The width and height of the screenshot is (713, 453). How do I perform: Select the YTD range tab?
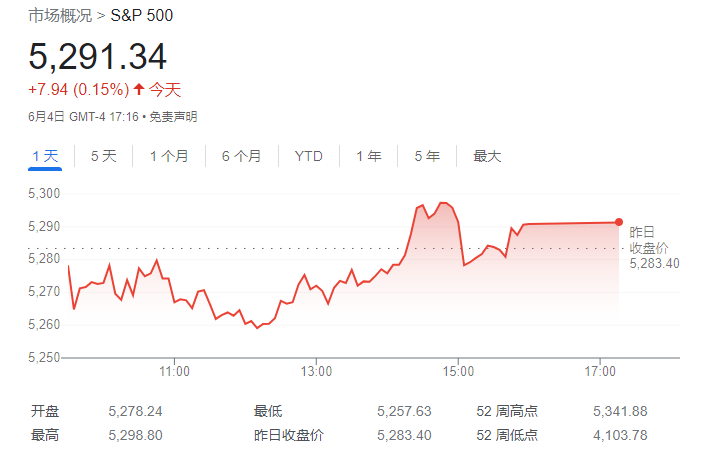(x=308, y=156)
